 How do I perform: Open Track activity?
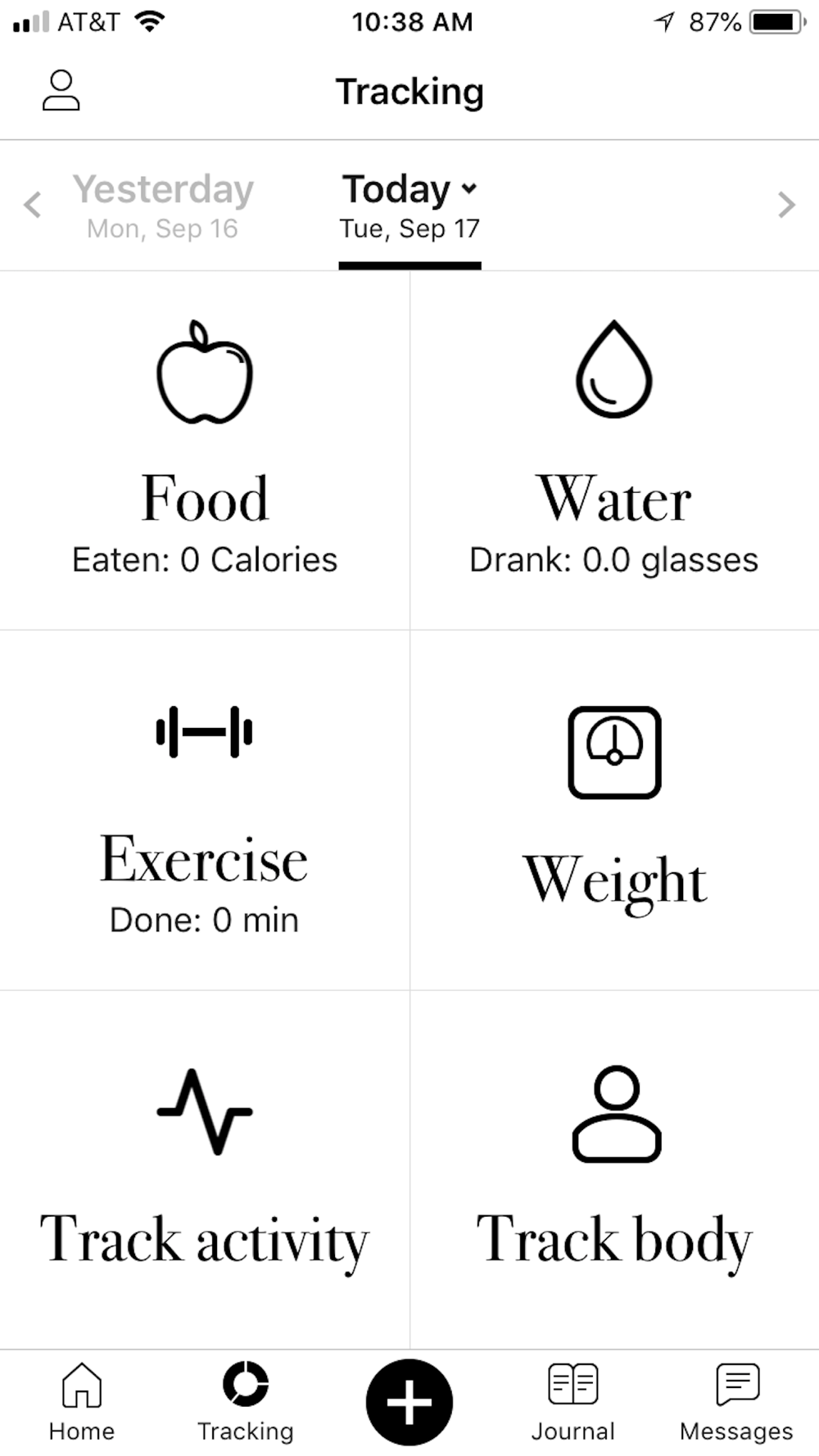coord(205,1169)
